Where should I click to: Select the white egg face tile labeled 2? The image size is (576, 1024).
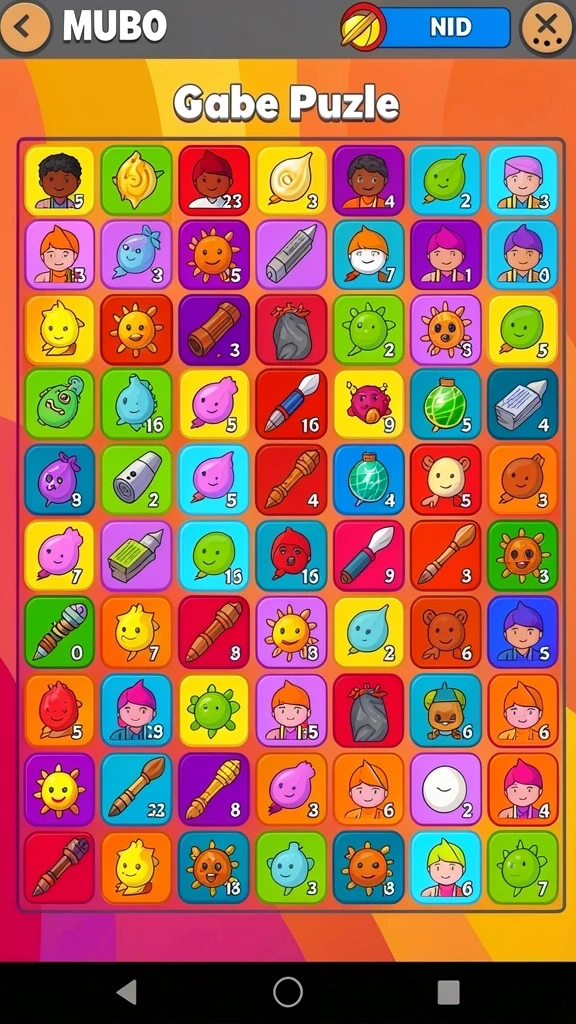(446, 788)
